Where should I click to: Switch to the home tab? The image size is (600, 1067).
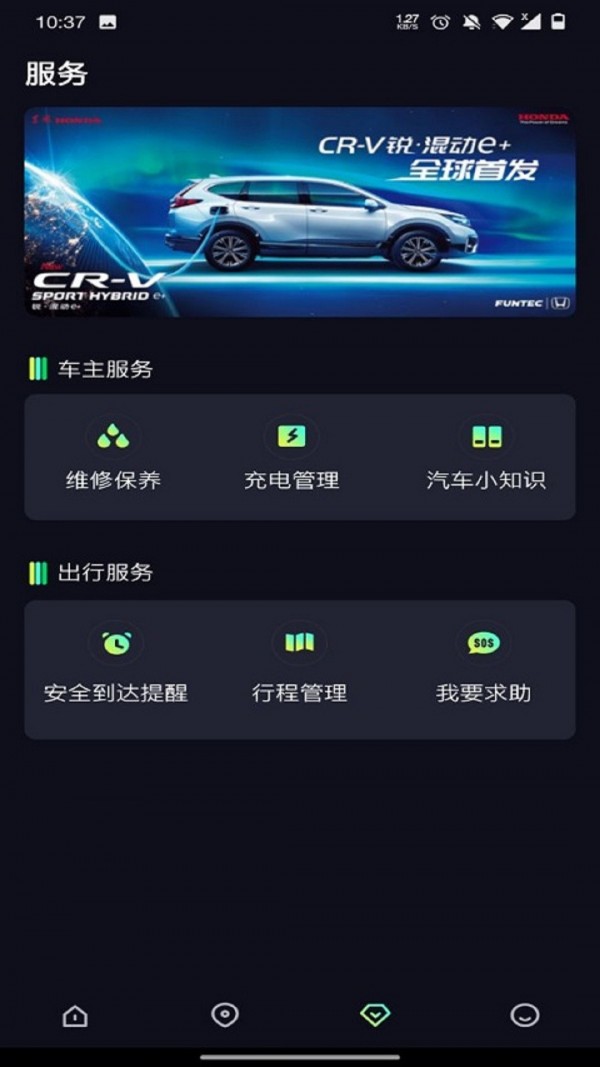tap(75, 1016)
